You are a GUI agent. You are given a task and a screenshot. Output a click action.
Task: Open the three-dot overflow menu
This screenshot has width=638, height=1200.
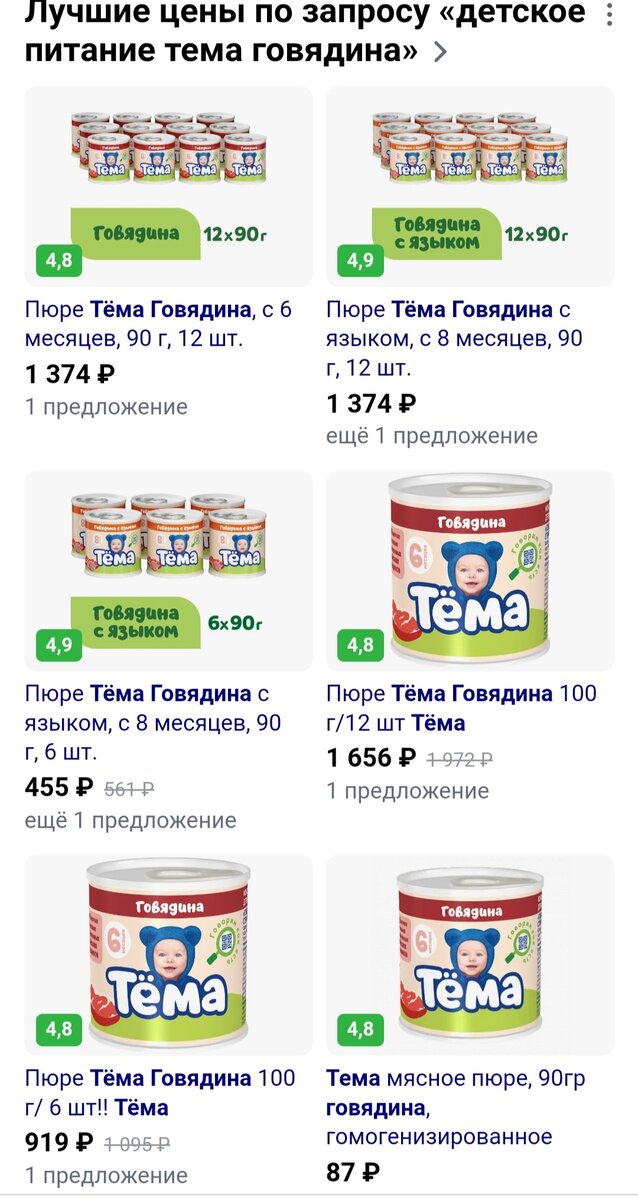click(x=610, y=14)
